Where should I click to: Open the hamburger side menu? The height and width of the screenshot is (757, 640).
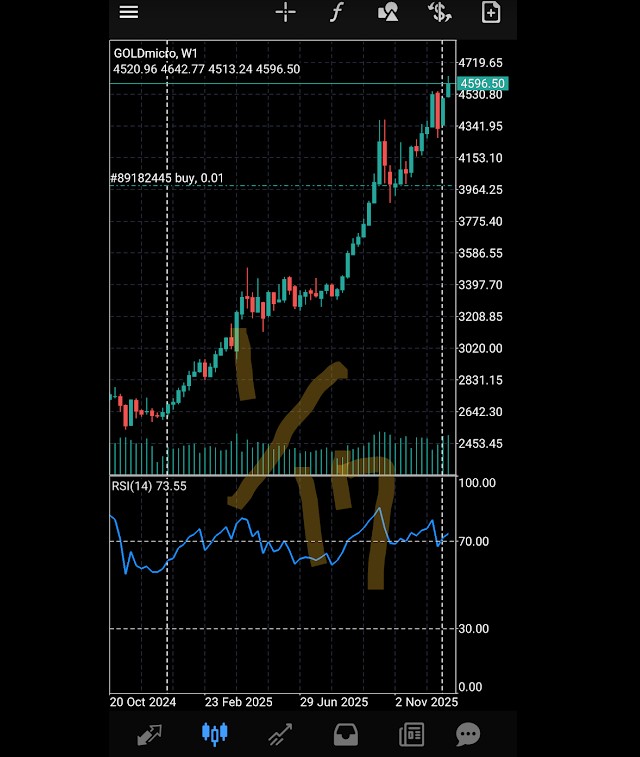[129, 13]
